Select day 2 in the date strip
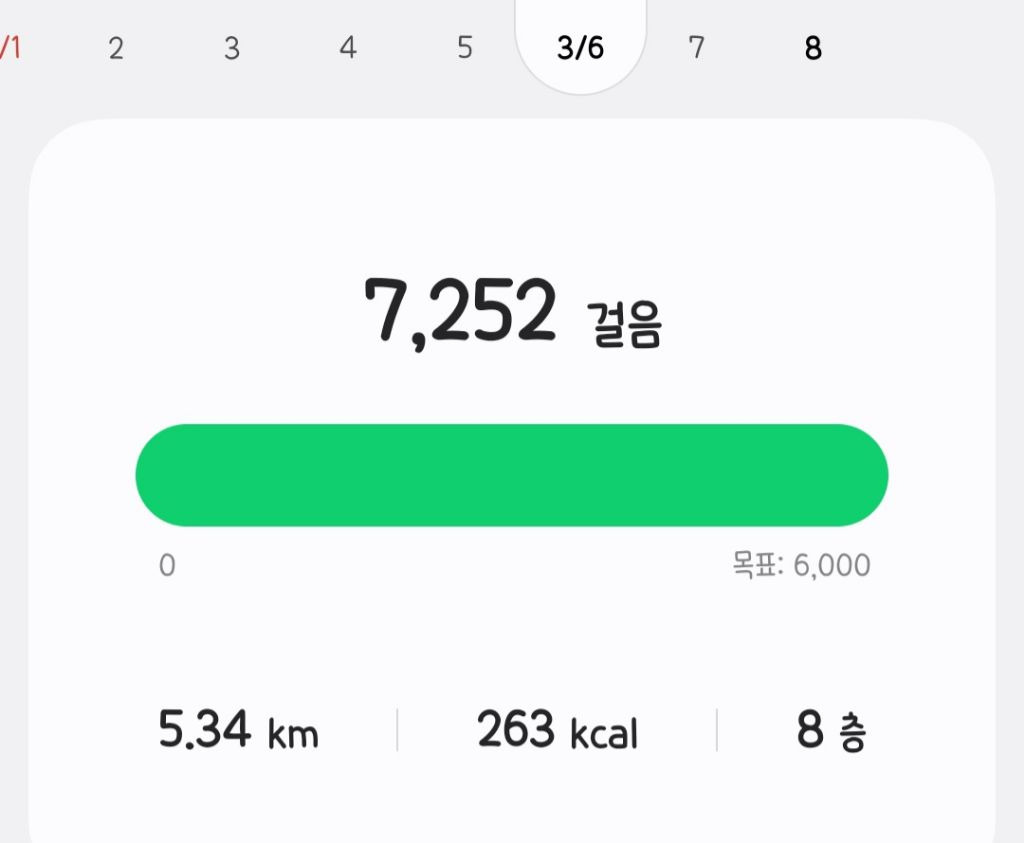Viewport: 1024px width, 843px height. [x=116, y=48]
